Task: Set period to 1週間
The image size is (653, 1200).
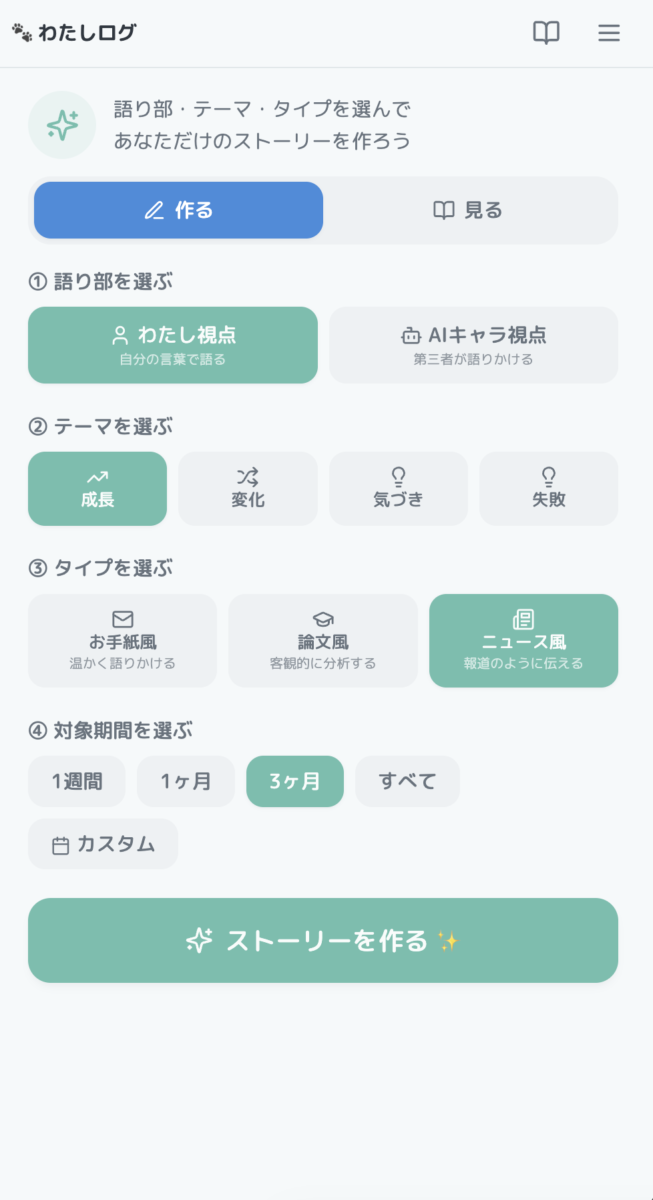Action: click(x=77, y=781)
